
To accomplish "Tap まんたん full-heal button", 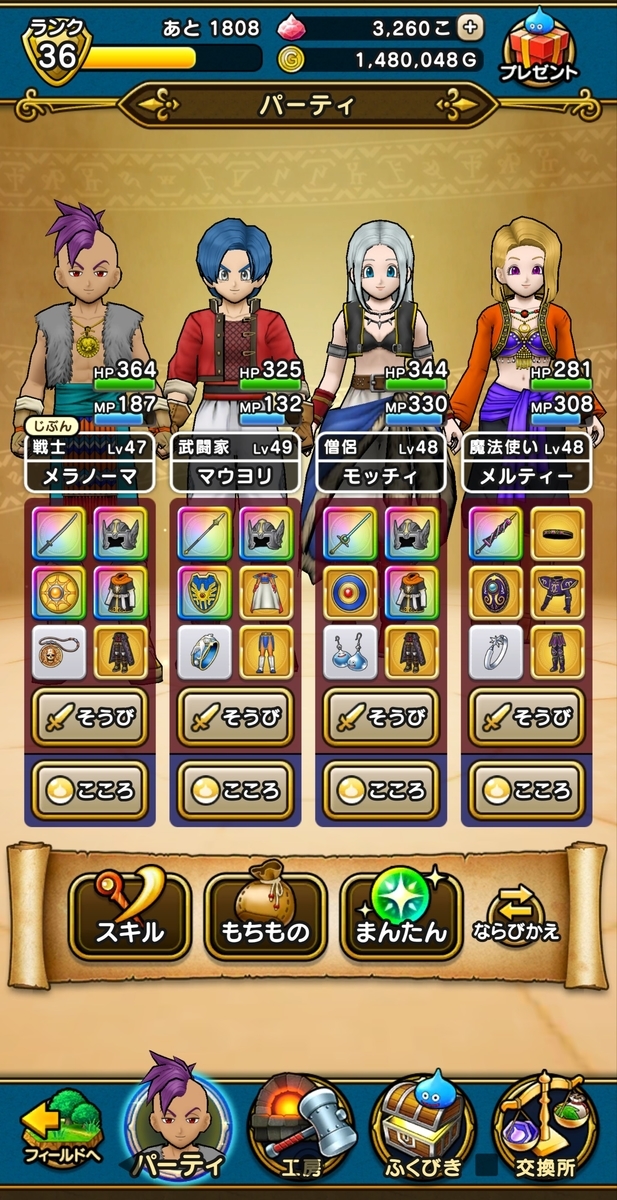I will [400, 917].
